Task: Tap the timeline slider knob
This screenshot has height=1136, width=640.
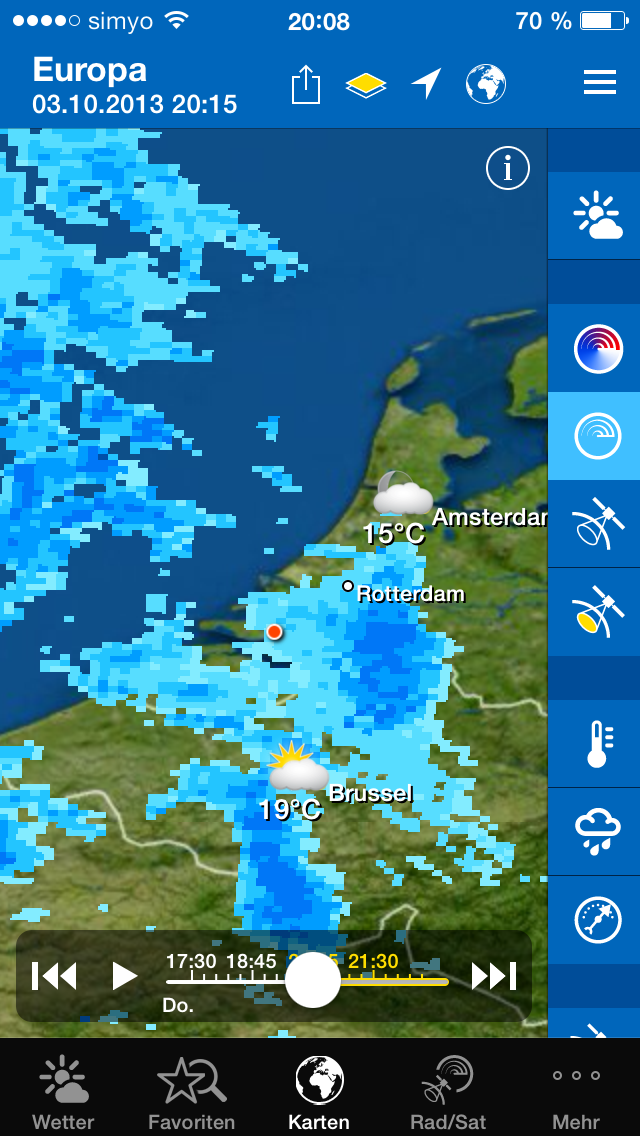Action: click(312, 980)
